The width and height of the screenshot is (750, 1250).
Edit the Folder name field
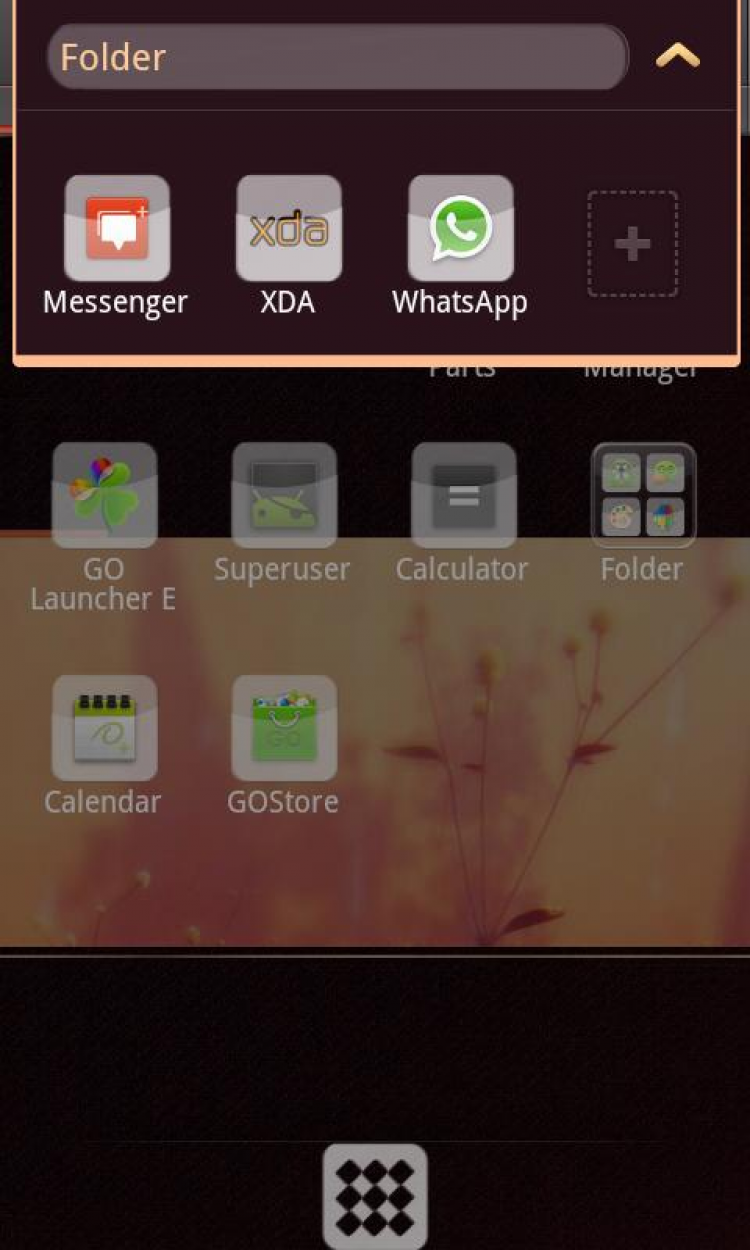pyautogui.click(x=337, y=57)
